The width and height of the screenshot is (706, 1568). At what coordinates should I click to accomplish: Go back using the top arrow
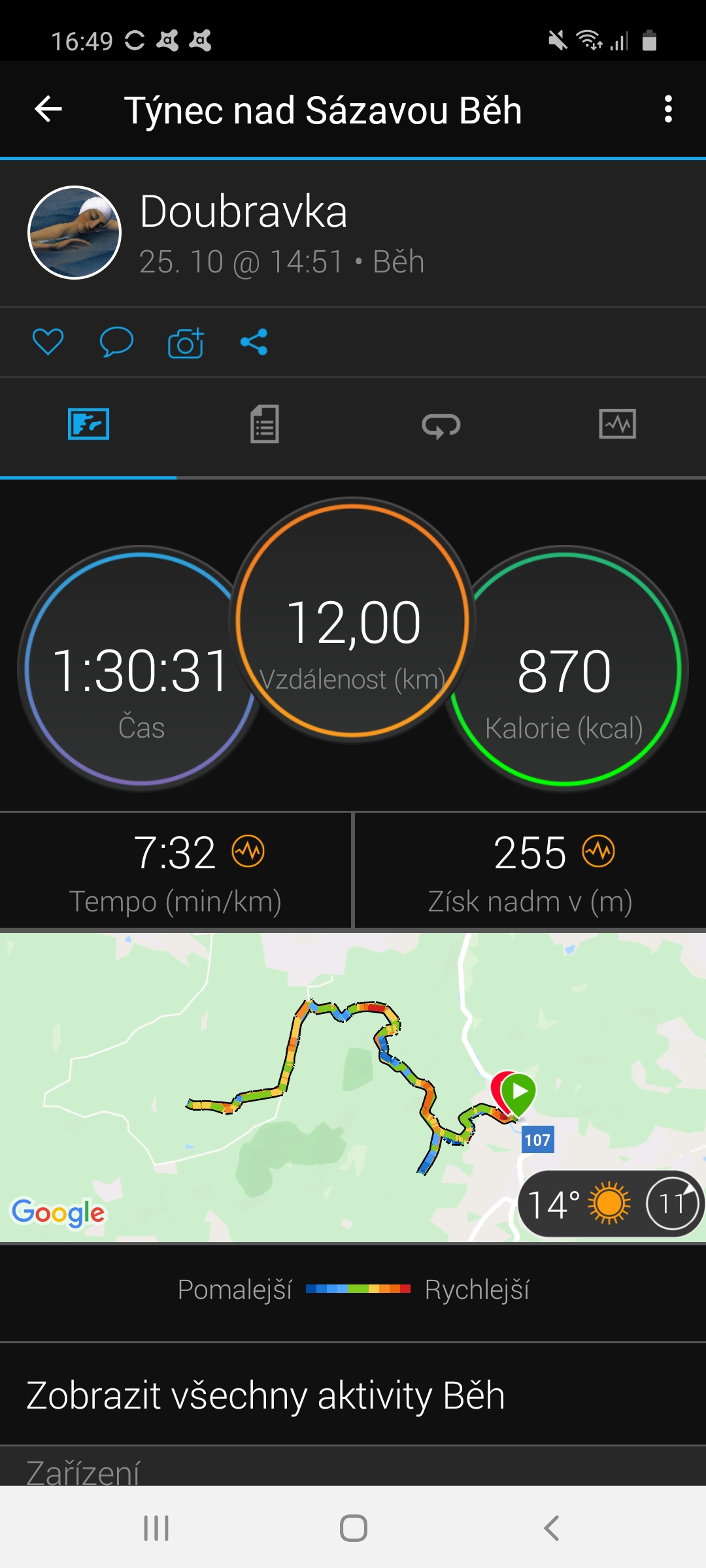pyautogui.click(x=48, y=109)
